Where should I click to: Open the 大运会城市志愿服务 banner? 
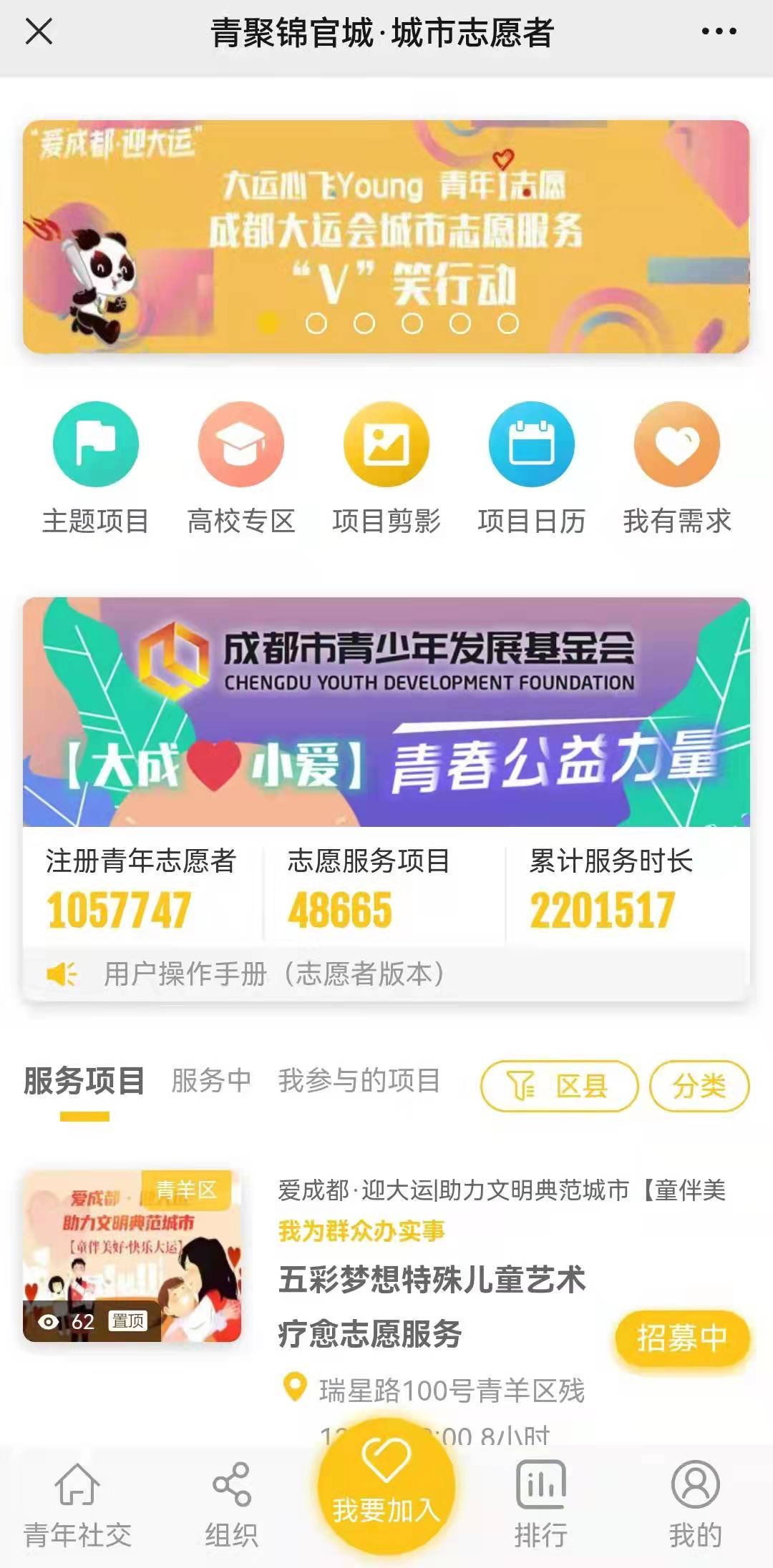tap(386, 237)
